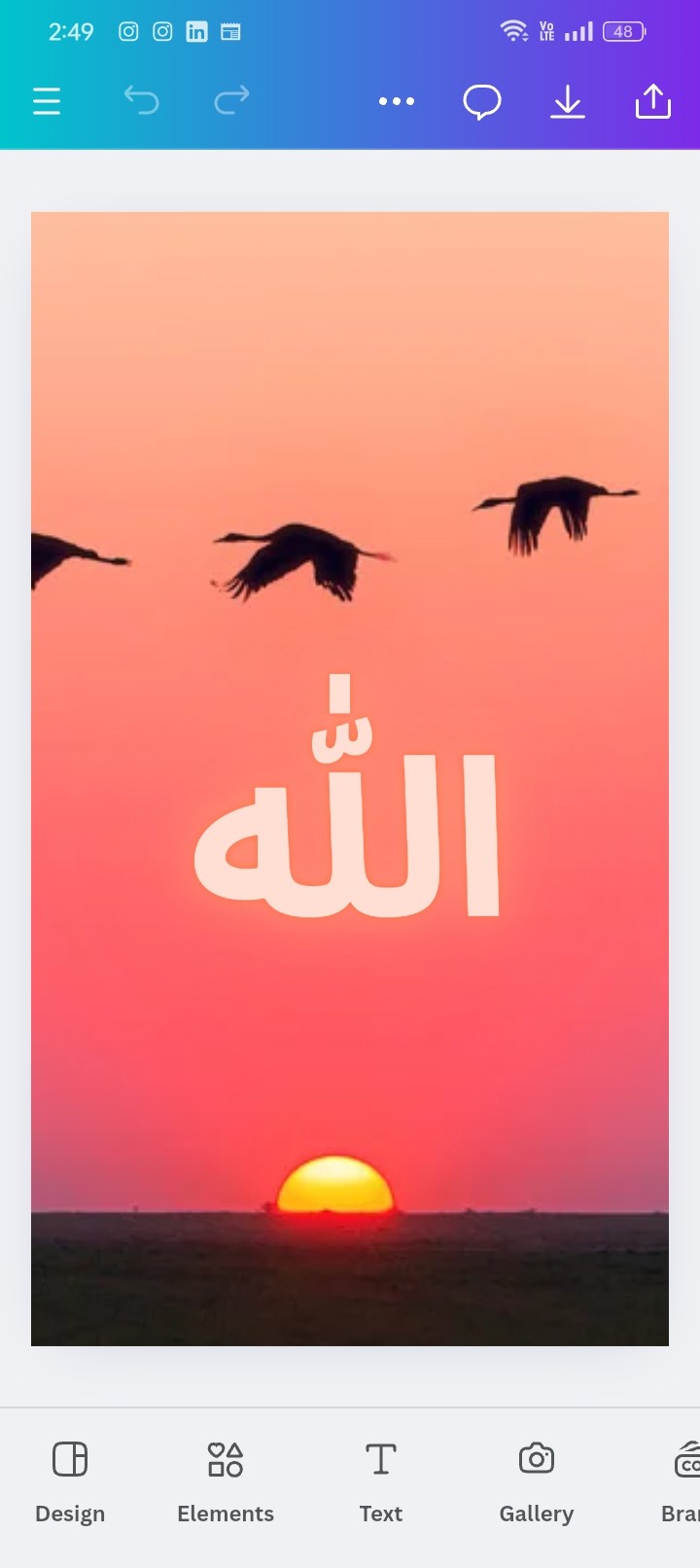The width and height of the screenshot is (700, 1568).
Task: Share the design via export icon
Action: tap(653, 101)
